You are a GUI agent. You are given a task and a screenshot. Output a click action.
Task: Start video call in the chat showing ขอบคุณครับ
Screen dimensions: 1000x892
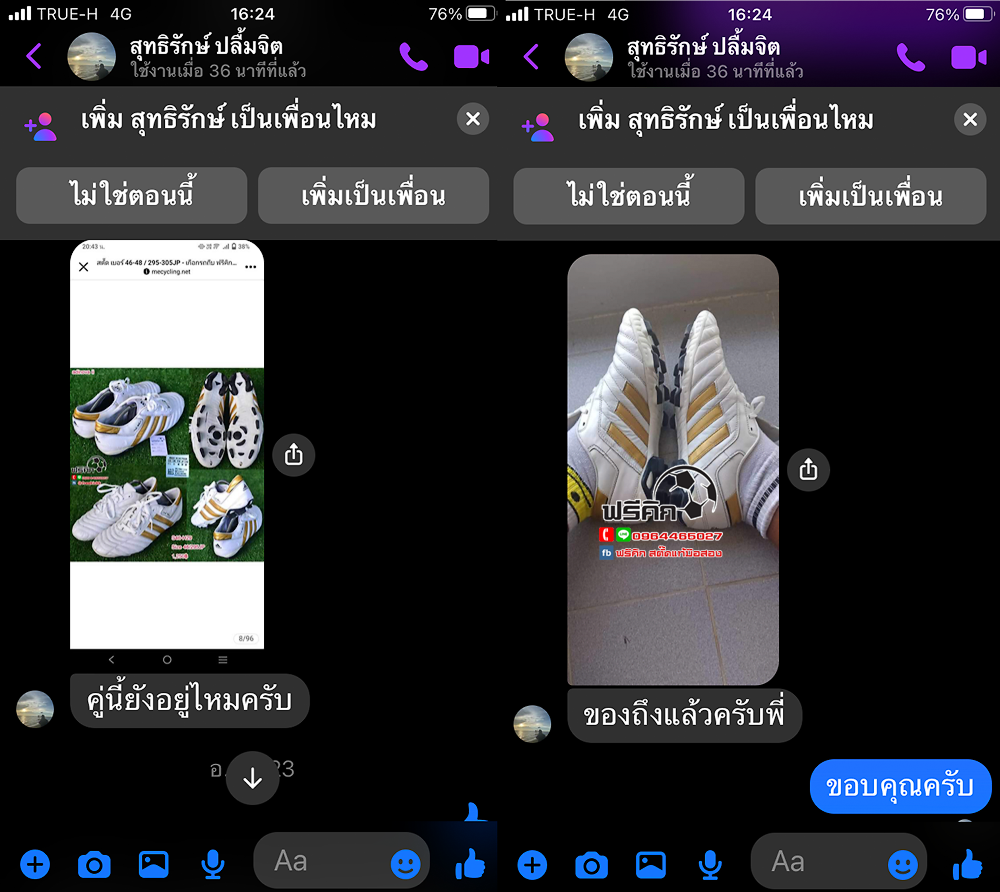(968, 57)
